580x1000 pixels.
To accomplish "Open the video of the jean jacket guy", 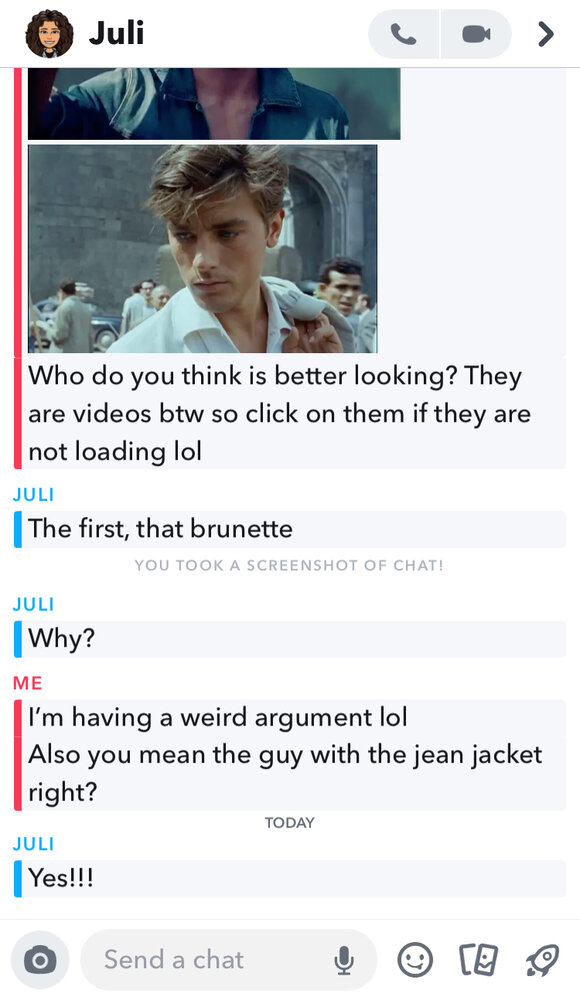I will (214, 103).
